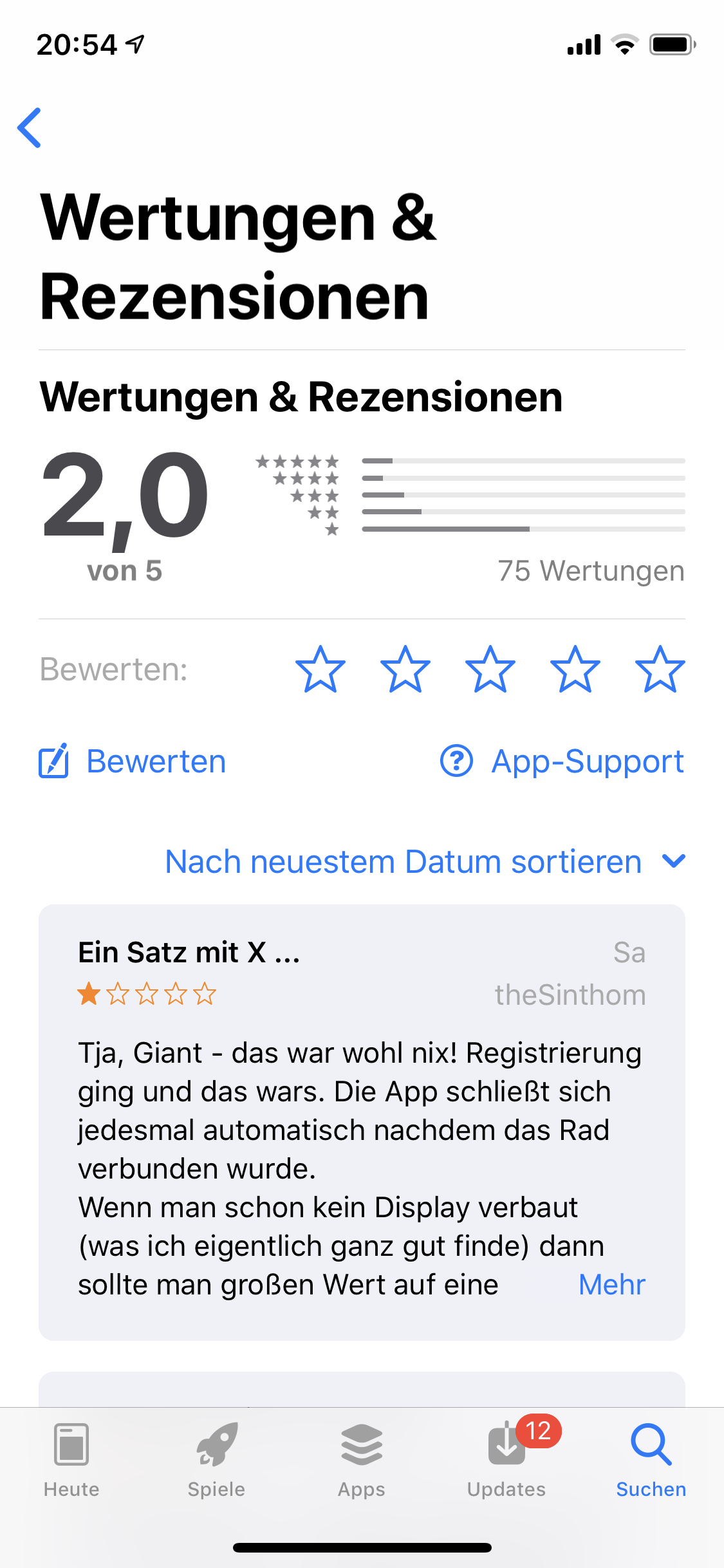The image size is (724, 1568).
Task: Rate the app five stars
Action: click(660, 669)
